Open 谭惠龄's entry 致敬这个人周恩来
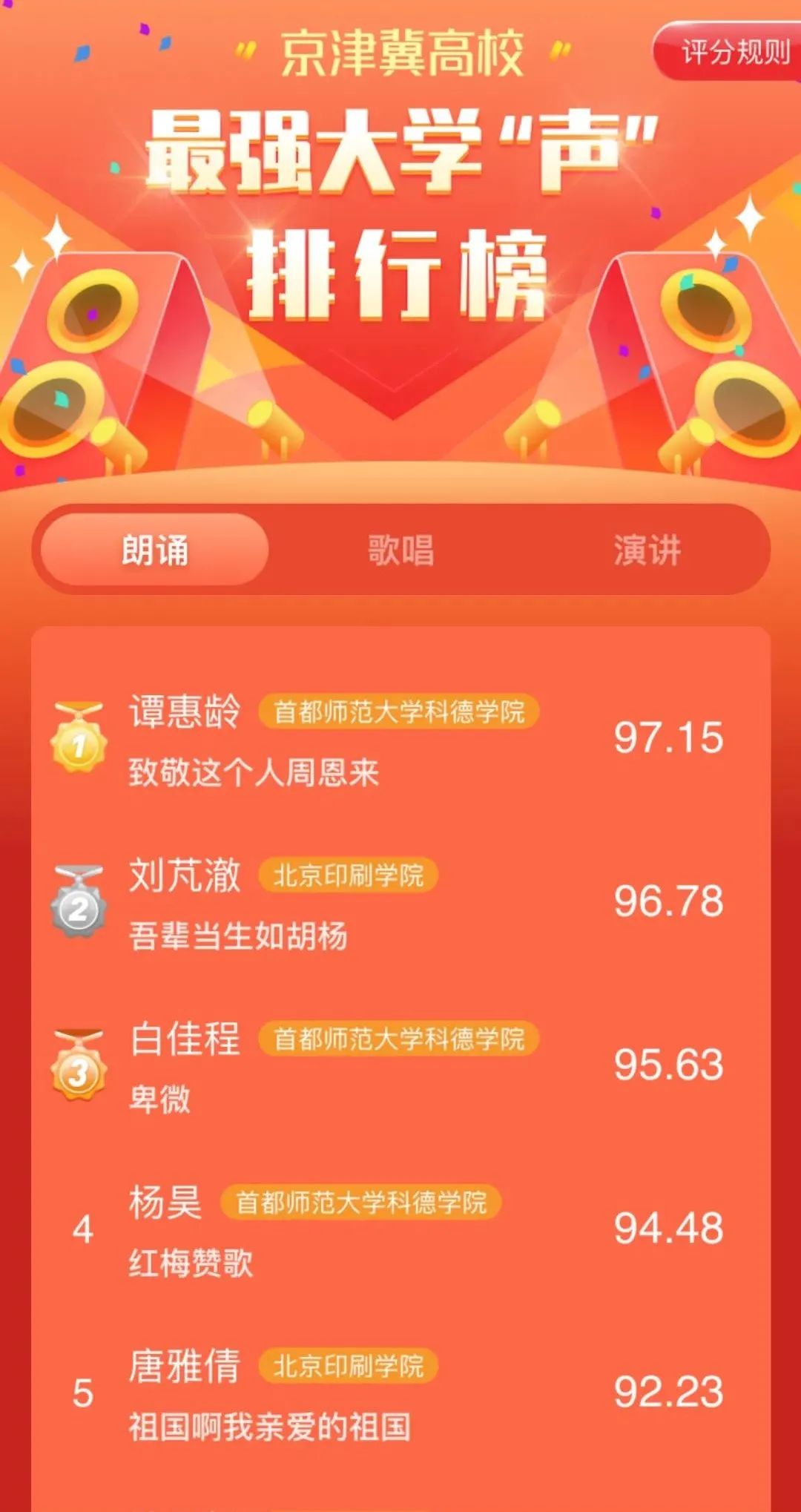 tap(254, 772)
